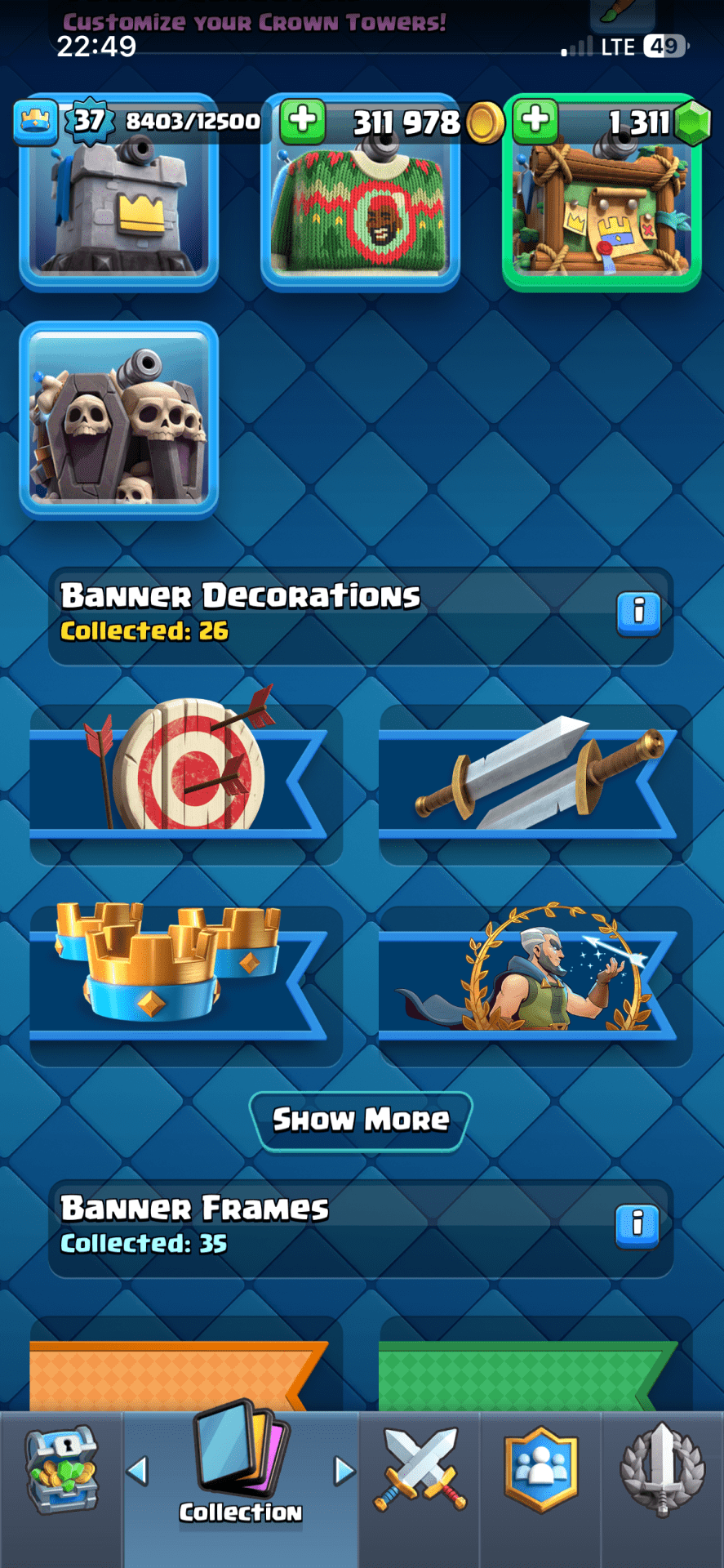Select the skull graveyard tower skin
This screenshot has width=724, height=1568.
click(119, 421)
